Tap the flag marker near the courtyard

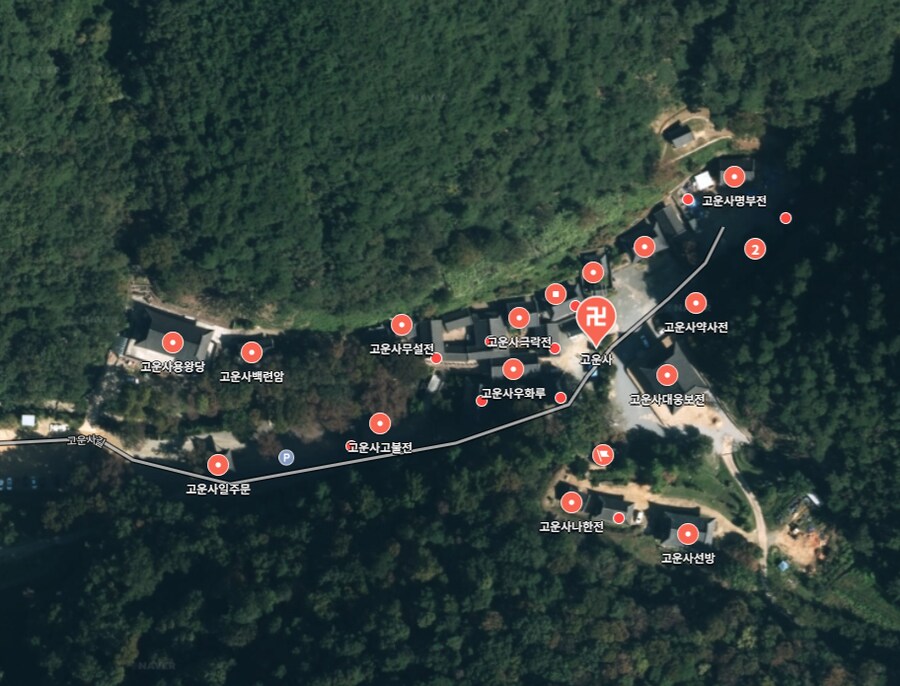[602, 455]
